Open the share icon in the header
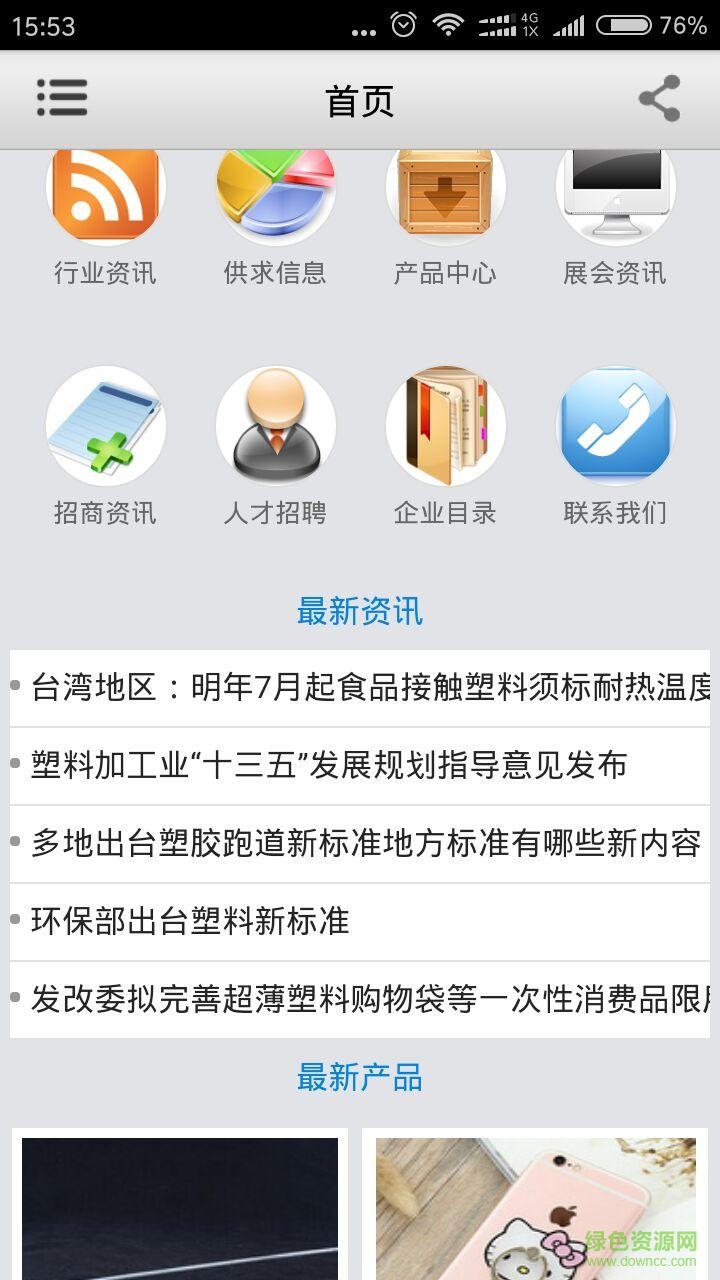Viewport: 720px width, 1280px height. click(x=660, y=99)
